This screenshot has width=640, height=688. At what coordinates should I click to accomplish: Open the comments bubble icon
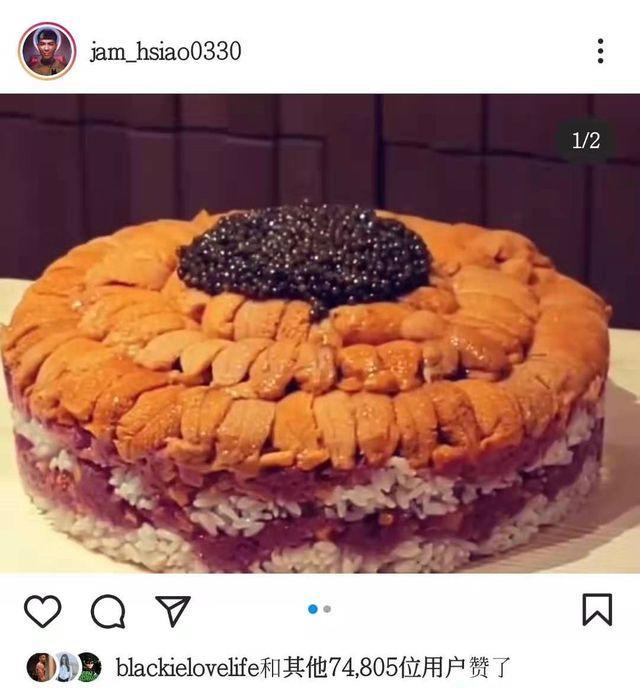click(108, 610)
